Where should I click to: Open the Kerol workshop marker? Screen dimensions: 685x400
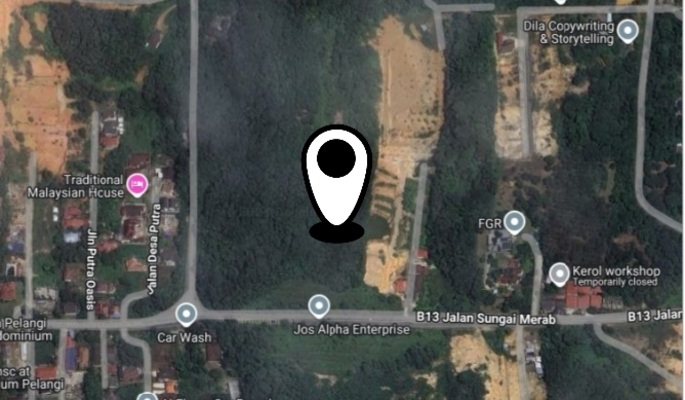click(560, 274)
